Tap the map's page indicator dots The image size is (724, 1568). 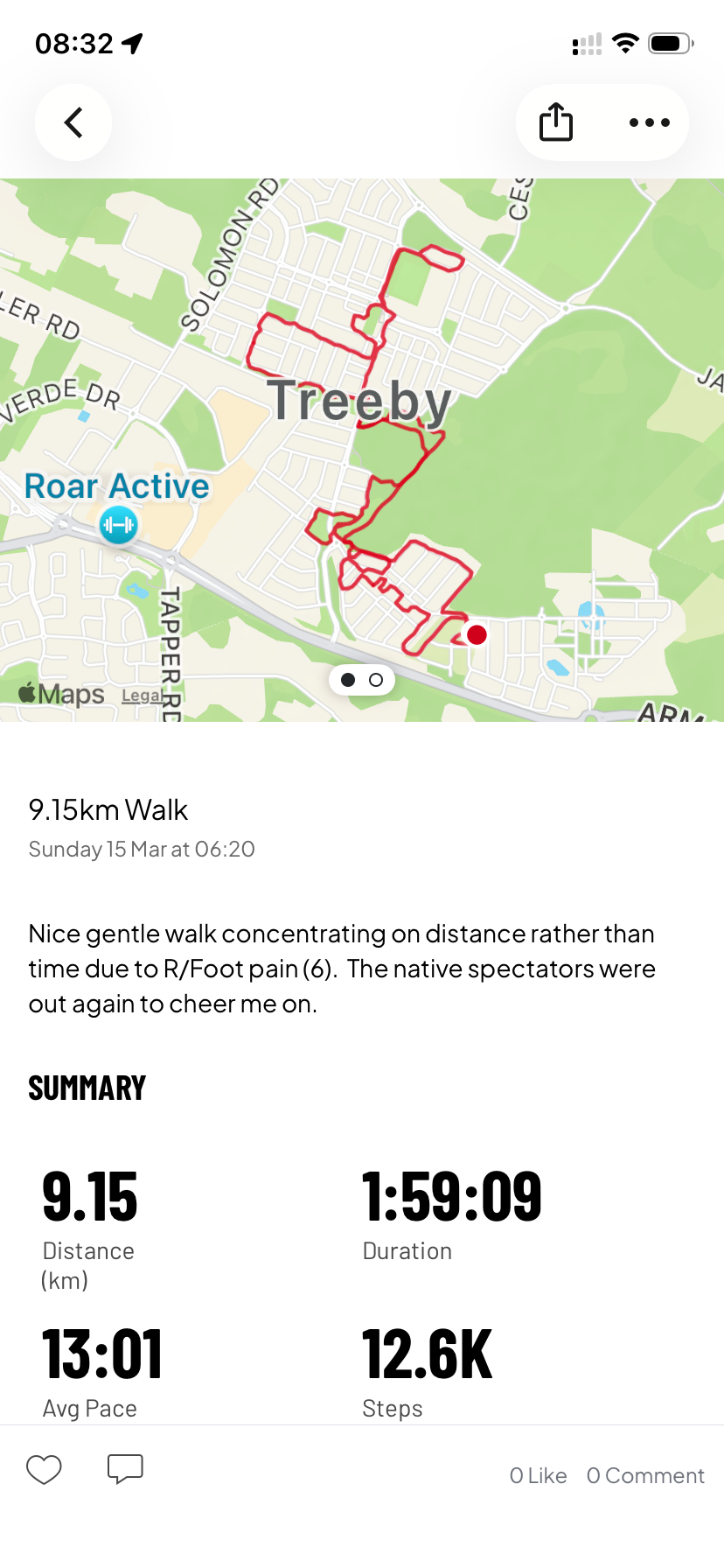click(362, 680)
